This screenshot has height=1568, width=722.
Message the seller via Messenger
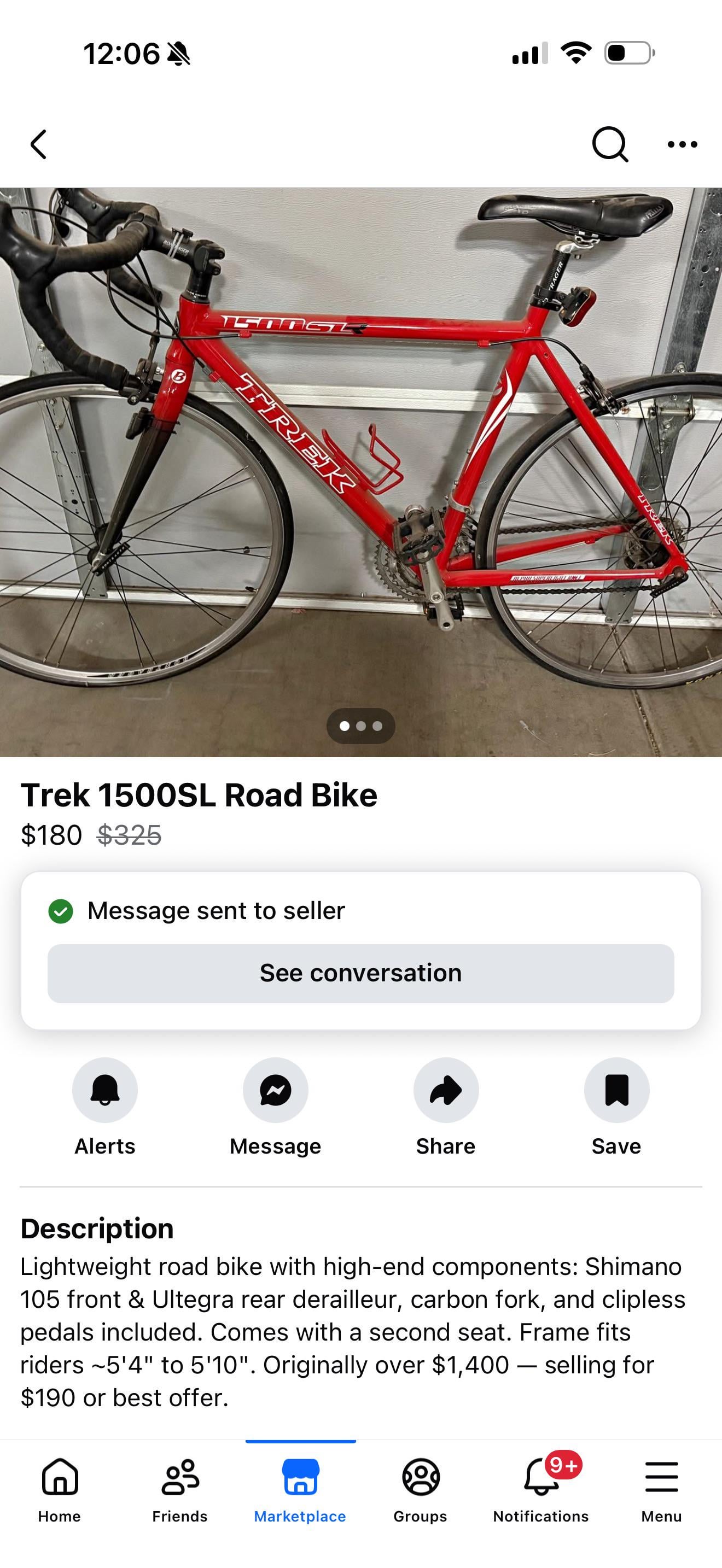(275, 1090)
